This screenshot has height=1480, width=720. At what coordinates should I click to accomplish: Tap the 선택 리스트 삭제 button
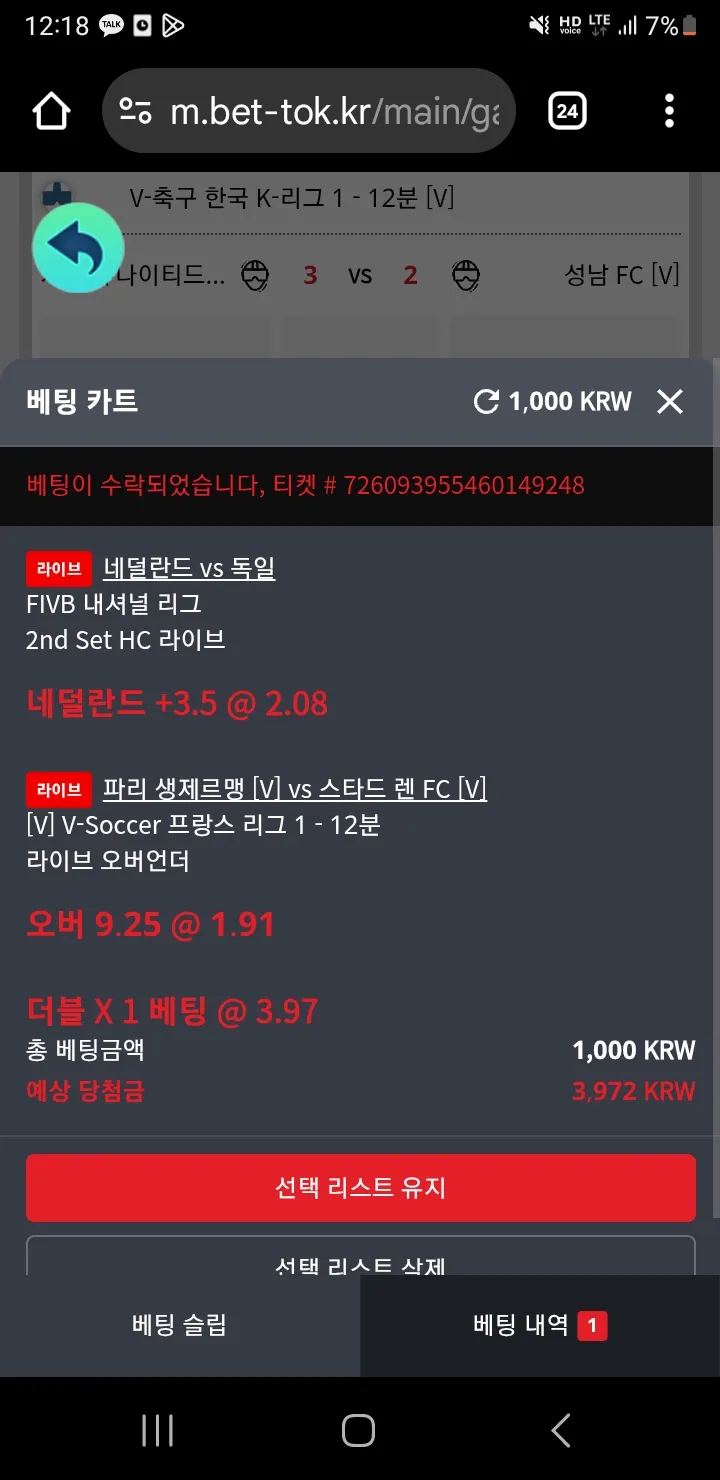tap(360, 1256)
